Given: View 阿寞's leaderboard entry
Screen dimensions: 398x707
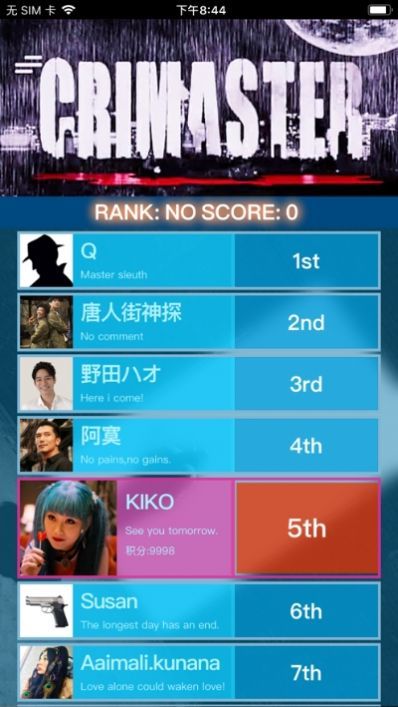Looking at the screenshot, I should tap(199, 445).
